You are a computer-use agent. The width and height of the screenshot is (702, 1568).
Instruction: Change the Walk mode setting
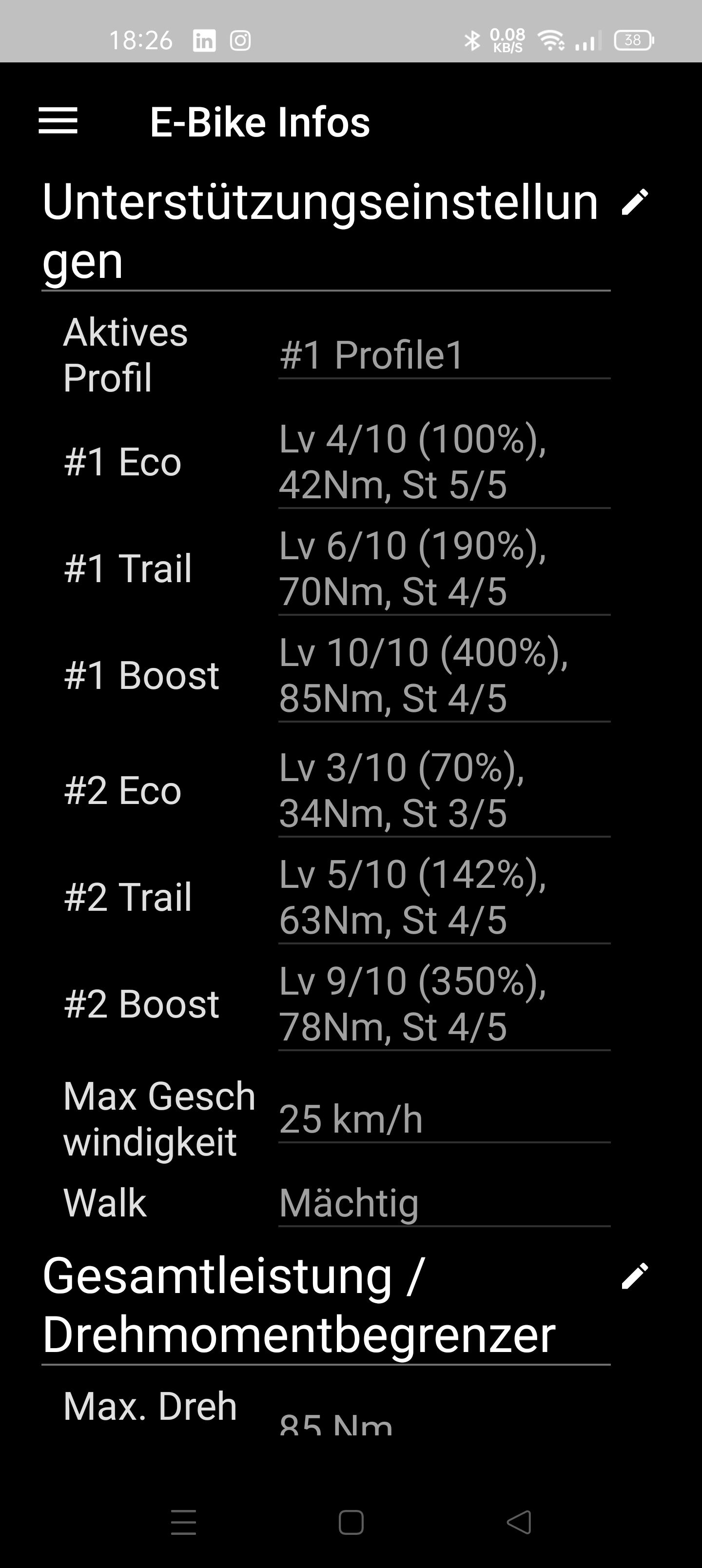click(x=443, y=1203)
